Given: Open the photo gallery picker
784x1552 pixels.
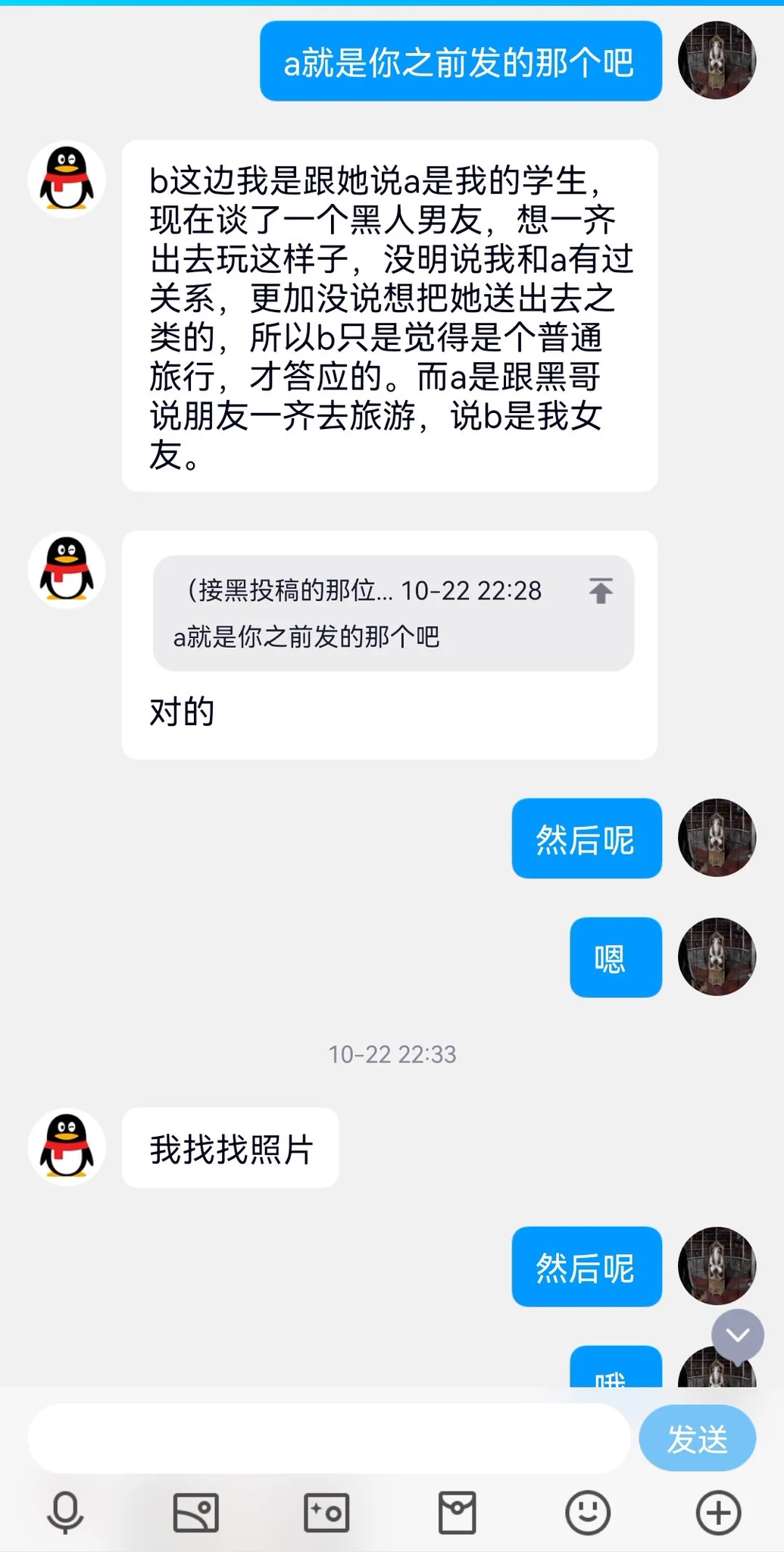Looking at the screenshot, I should pos(196,1513).
